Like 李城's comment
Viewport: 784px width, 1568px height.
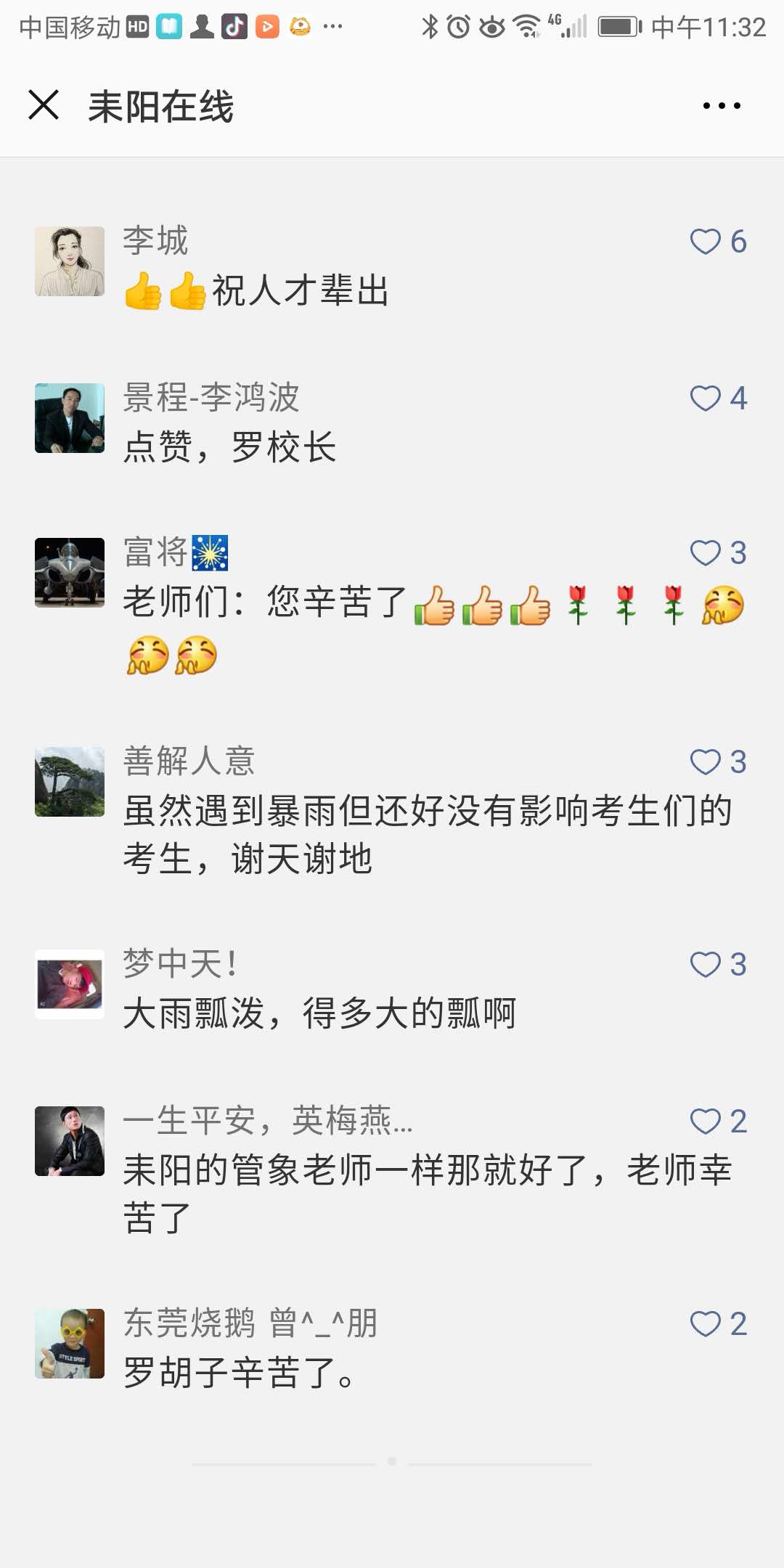tap(706, 242)
